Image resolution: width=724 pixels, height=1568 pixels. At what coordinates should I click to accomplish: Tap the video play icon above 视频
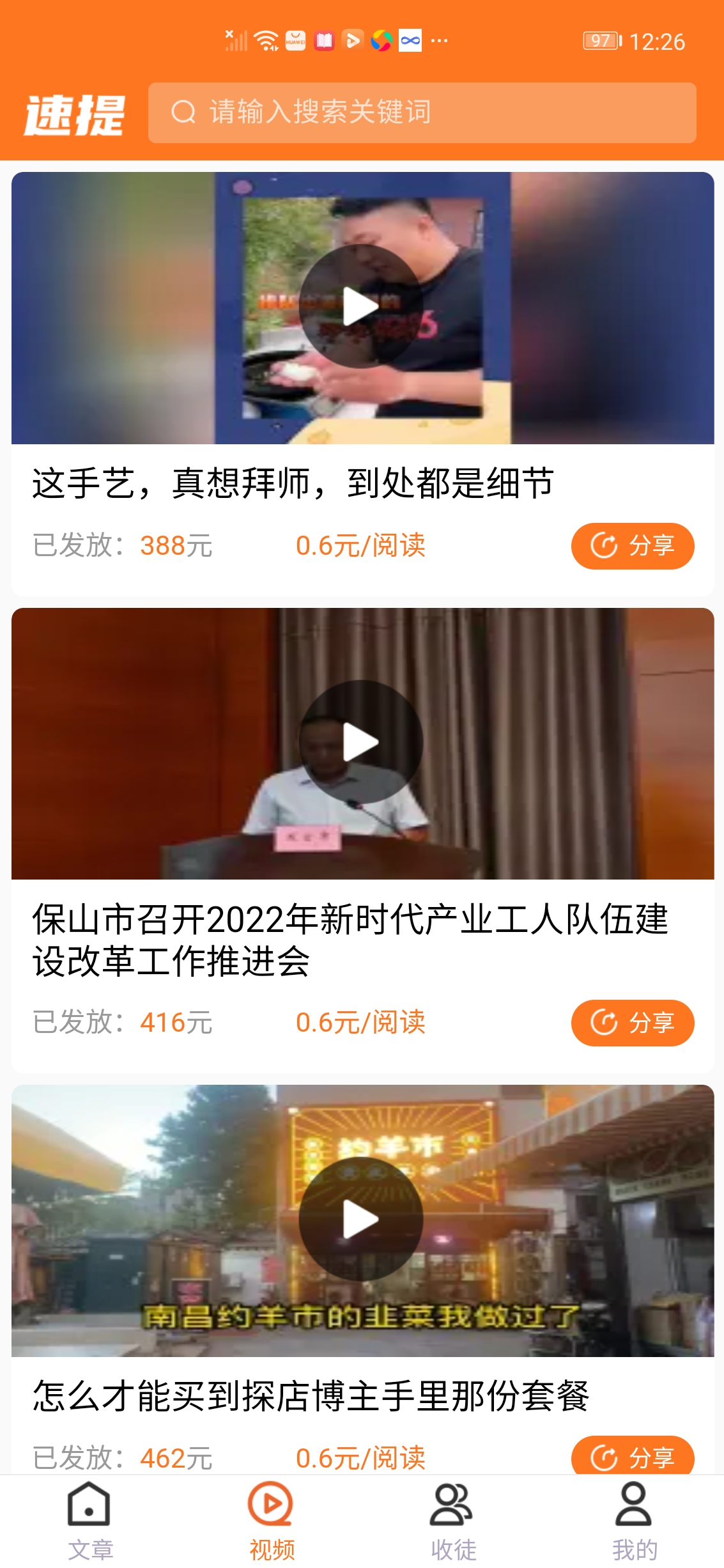point(271,1500)
